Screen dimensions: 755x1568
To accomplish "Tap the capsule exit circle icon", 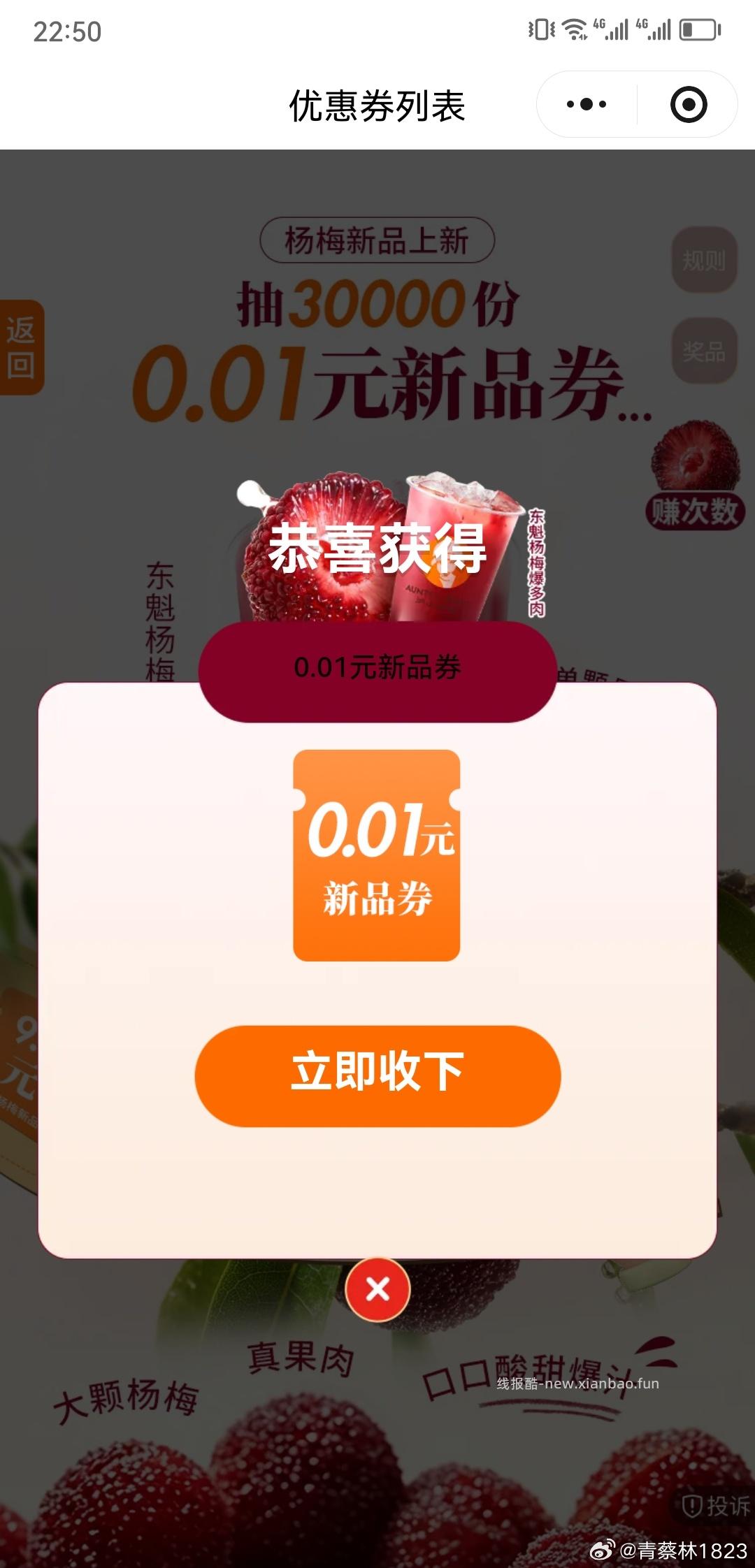I will point(688,103).
